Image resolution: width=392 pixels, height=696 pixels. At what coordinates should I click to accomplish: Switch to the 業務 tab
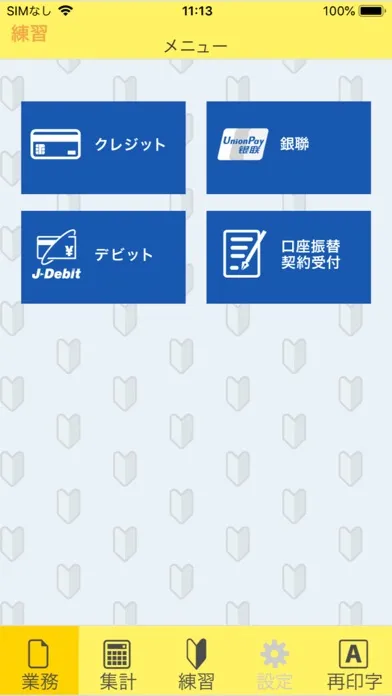tap(39, 661)
